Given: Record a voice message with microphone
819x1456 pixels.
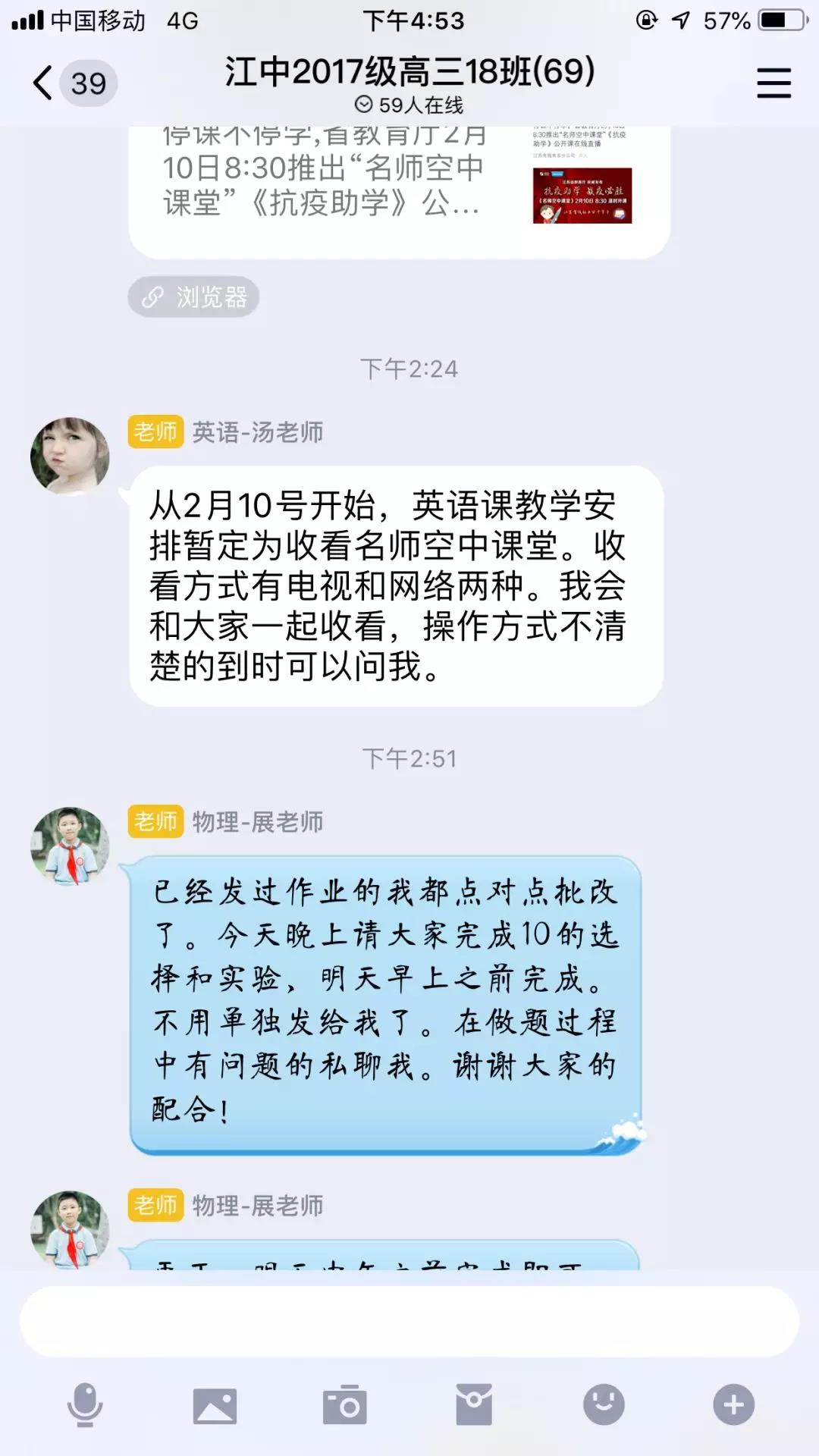Looking at the screenshot, I should click(85, 1405).
